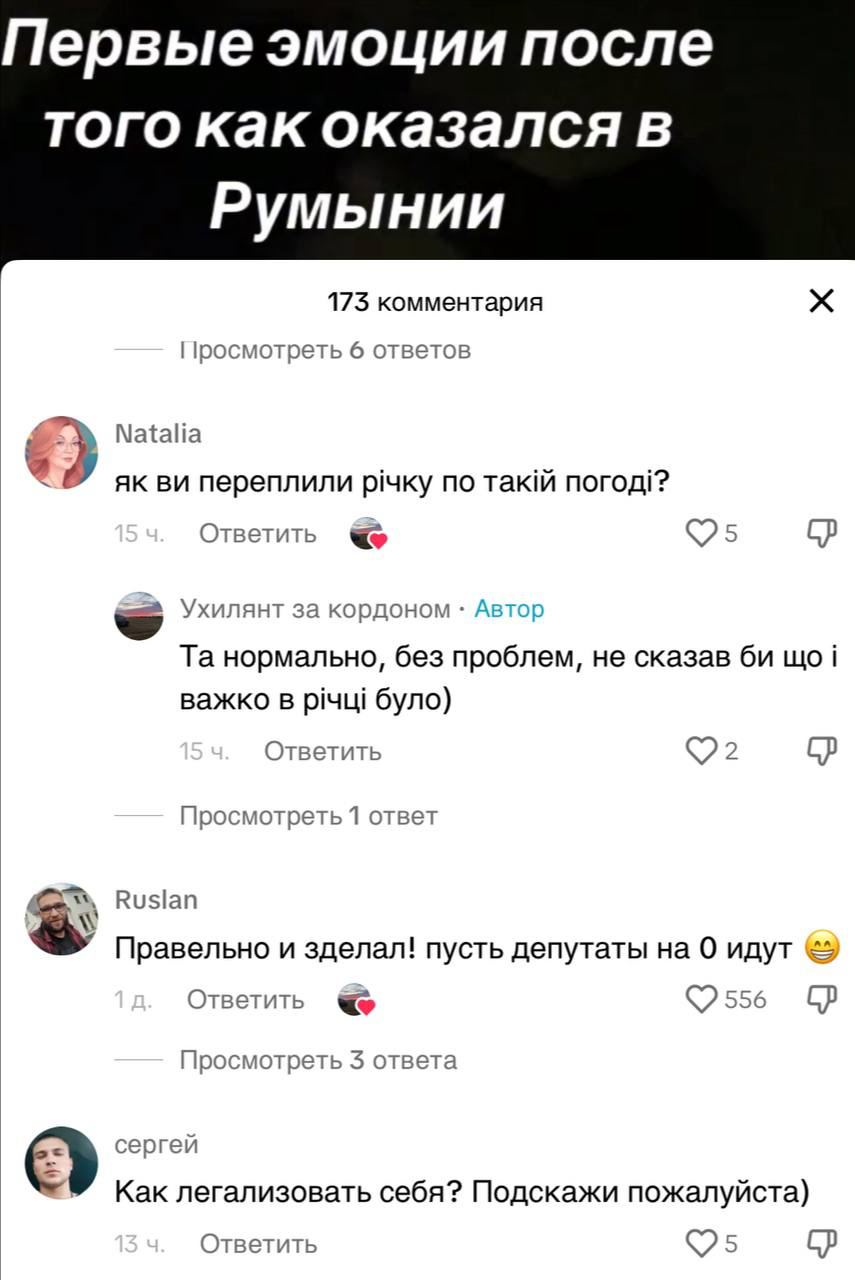Screen dimensions: 855x1280
Task: Dislike Ruslan's comment
Action: [821, 999]
